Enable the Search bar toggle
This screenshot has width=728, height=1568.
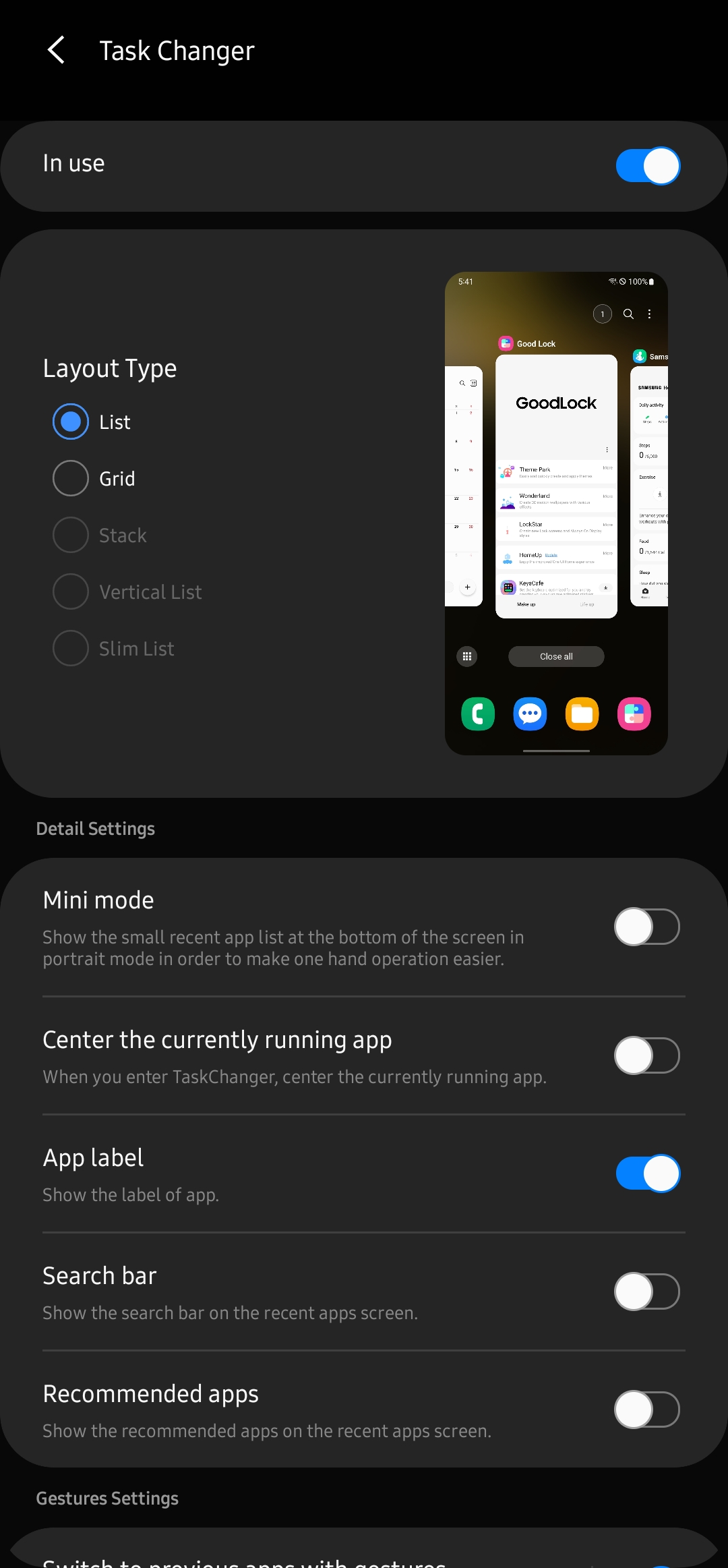(x=646, y=1291)
